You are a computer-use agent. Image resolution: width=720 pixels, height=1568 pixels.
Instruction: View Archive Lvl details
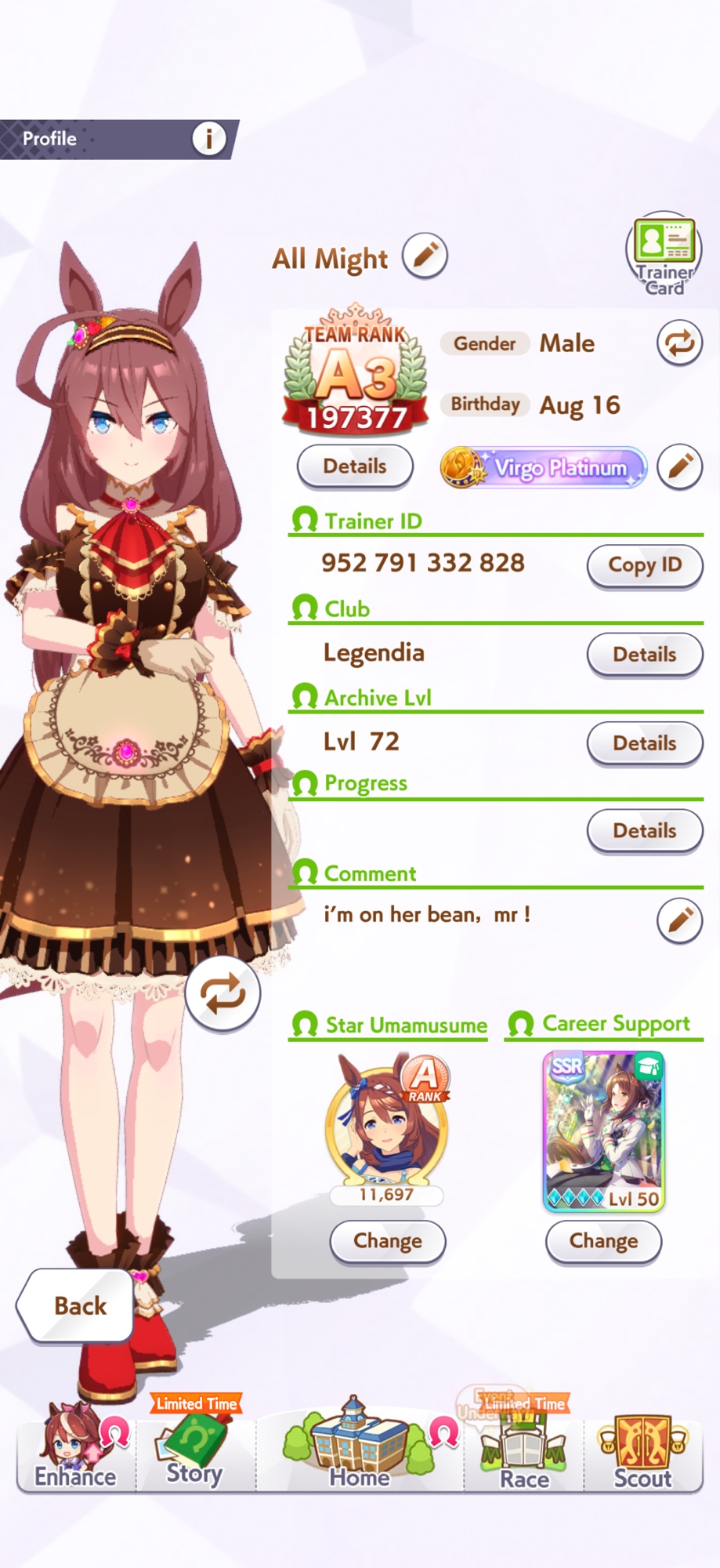click(644, 743)
